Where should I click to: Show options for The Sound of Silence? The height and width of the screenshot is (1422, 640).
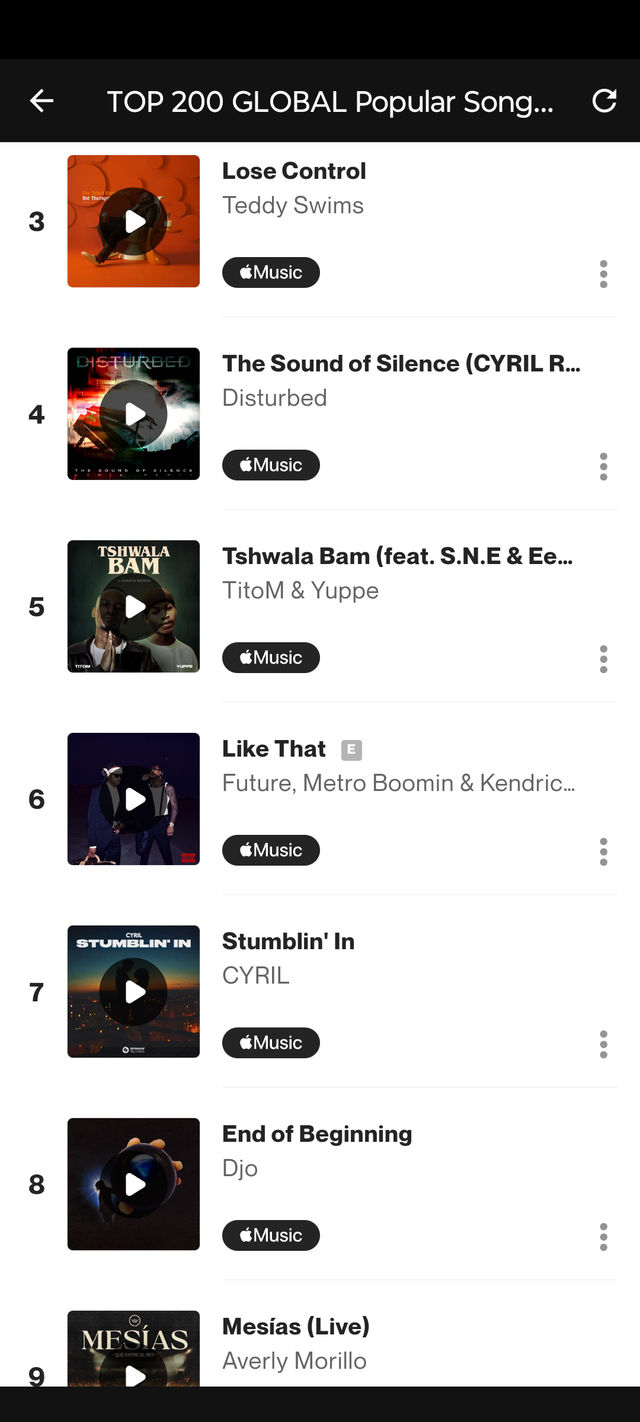coord(603,466)
